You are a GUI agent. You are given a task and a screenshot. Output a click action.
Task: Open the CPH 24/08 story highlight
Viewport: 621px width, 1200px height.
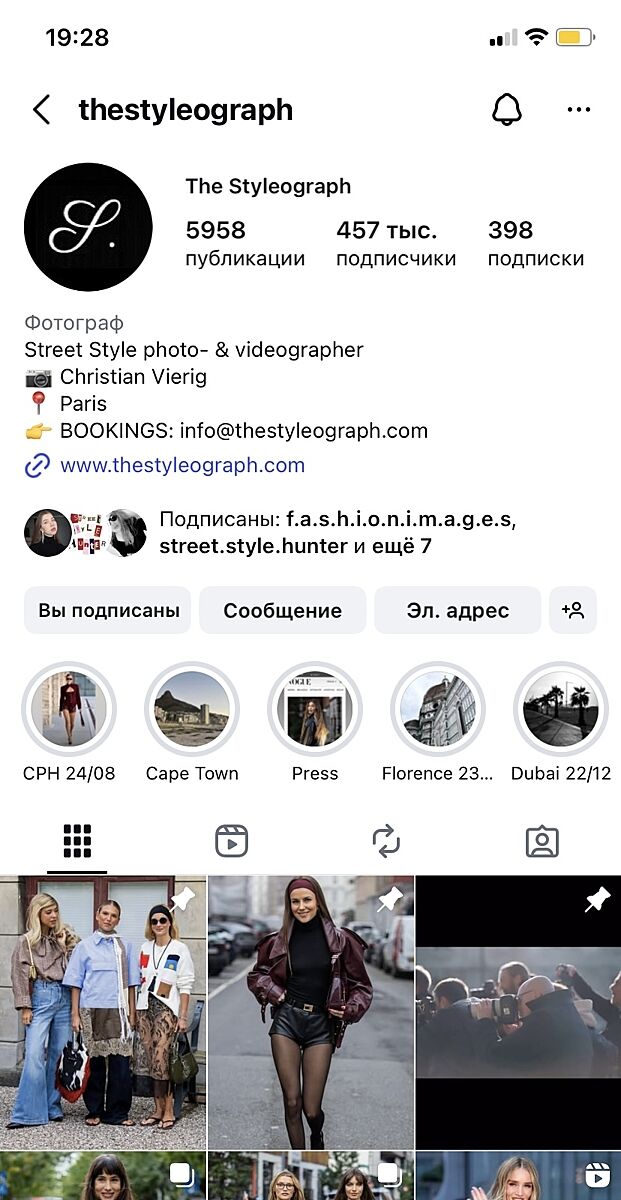pyautogui.click(x=69, y=710)
